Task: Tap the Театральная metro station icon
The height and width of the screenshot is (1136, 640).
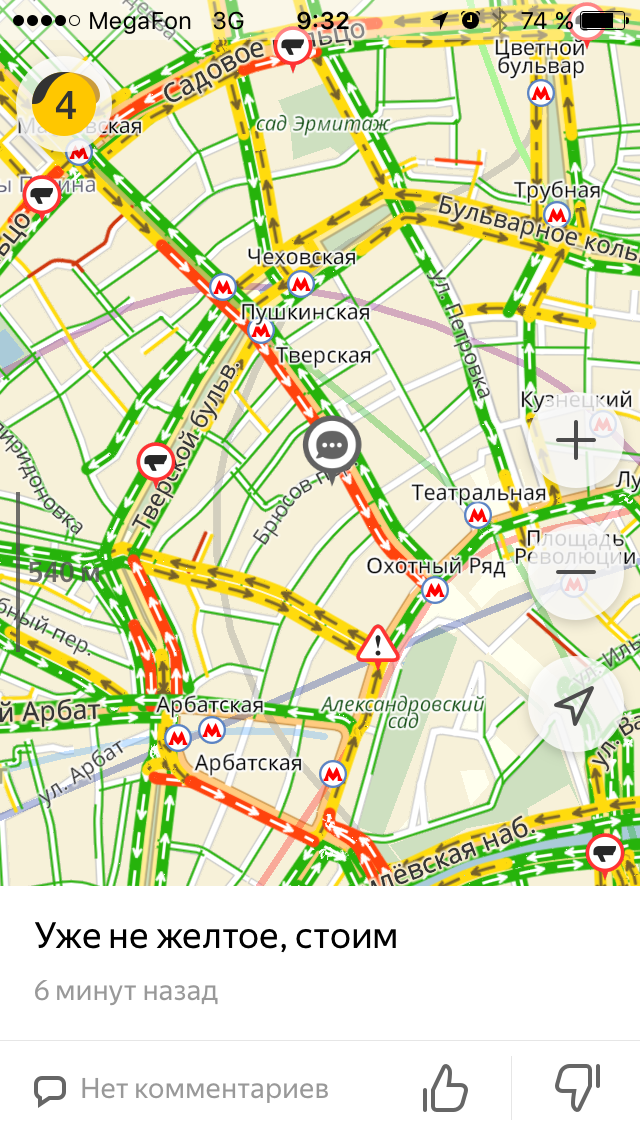Action: click(477, 516)
